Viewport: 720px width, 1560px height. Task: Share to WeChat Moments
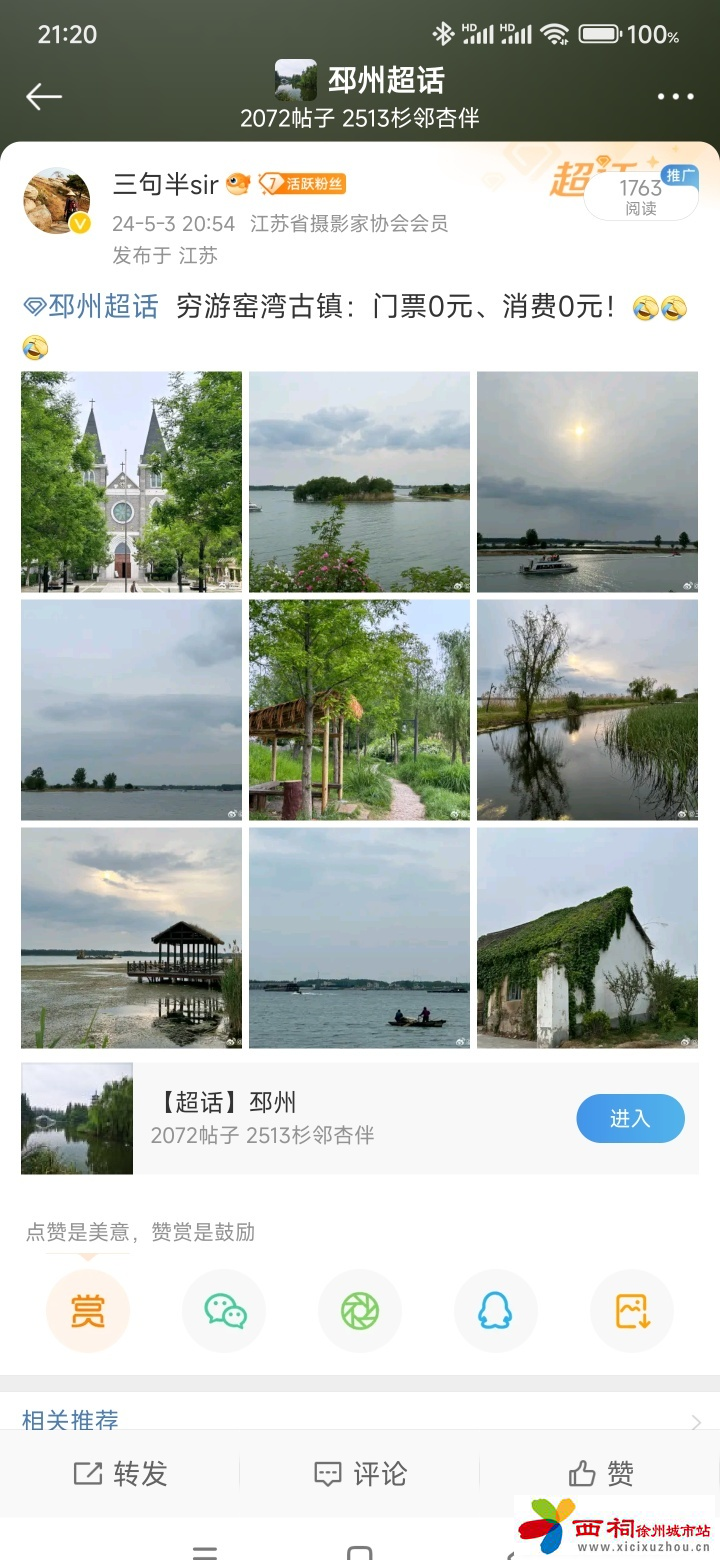tap(360, 1311)
